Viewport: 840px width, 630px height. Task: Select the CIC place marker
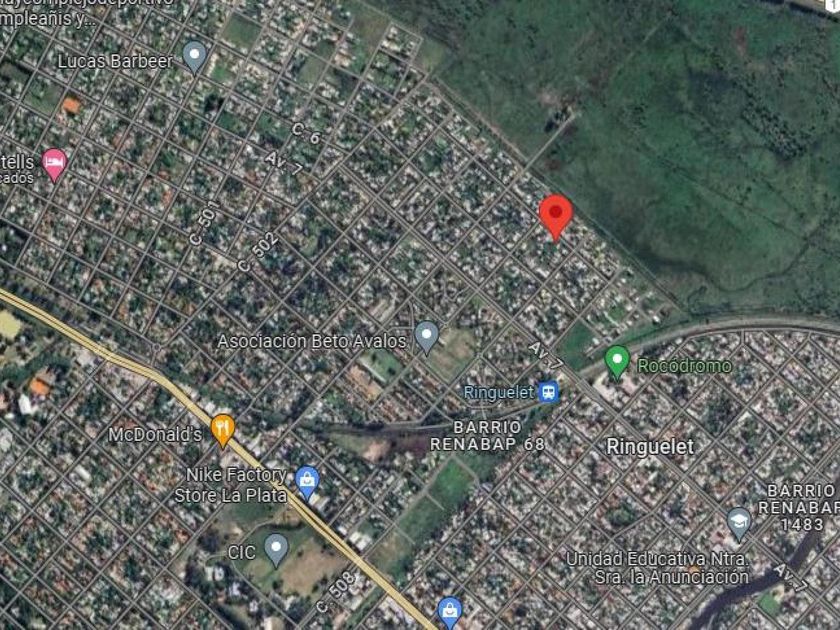(276, 550)
